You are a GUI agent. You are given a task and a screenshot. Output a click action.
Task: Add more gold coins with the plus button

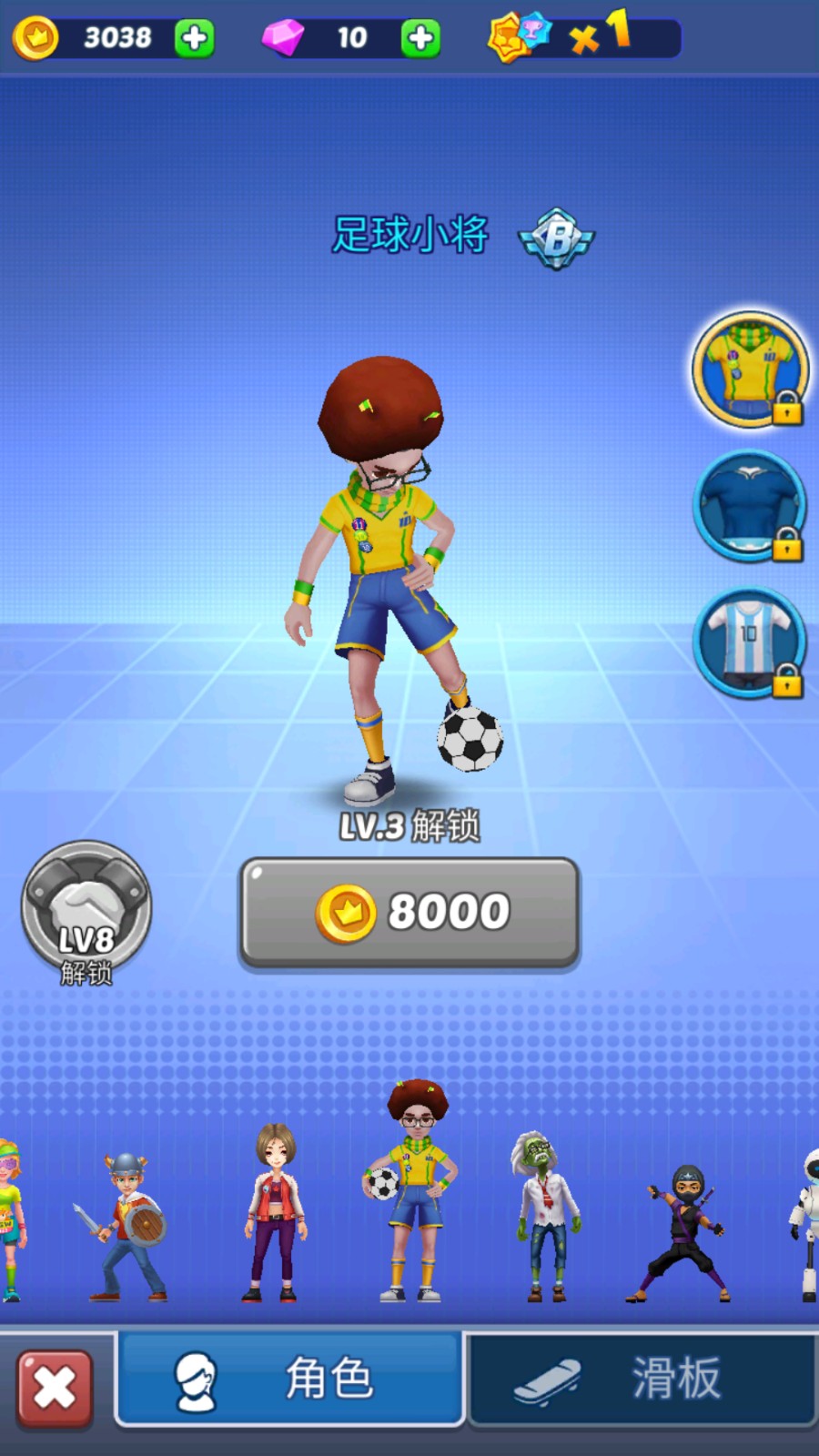point(194,38)
